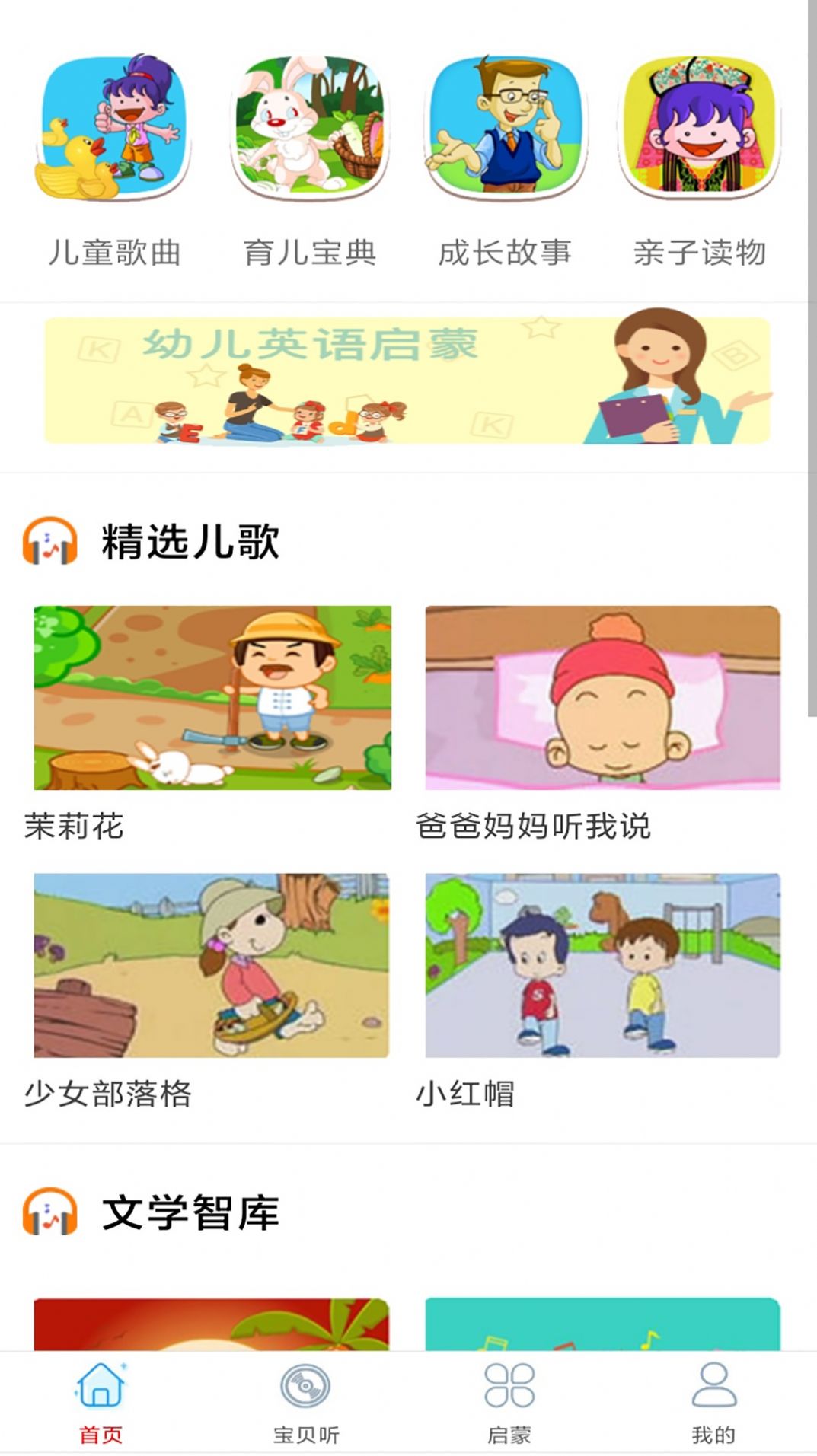Open the 儿童歌曲 category icon

[114, 128]
